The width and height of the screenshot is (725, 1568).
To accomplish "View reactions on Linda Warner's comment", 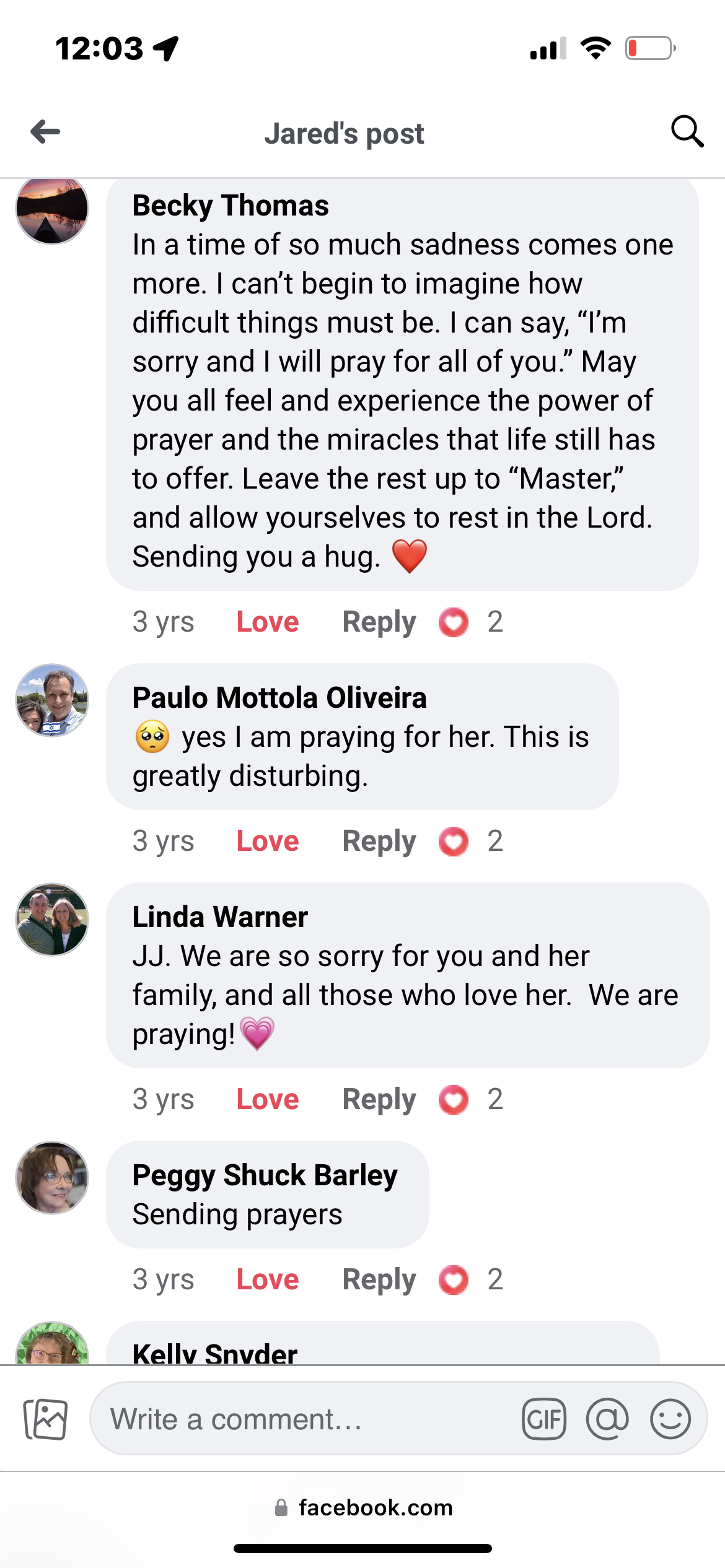I will tap(471, 1099).
